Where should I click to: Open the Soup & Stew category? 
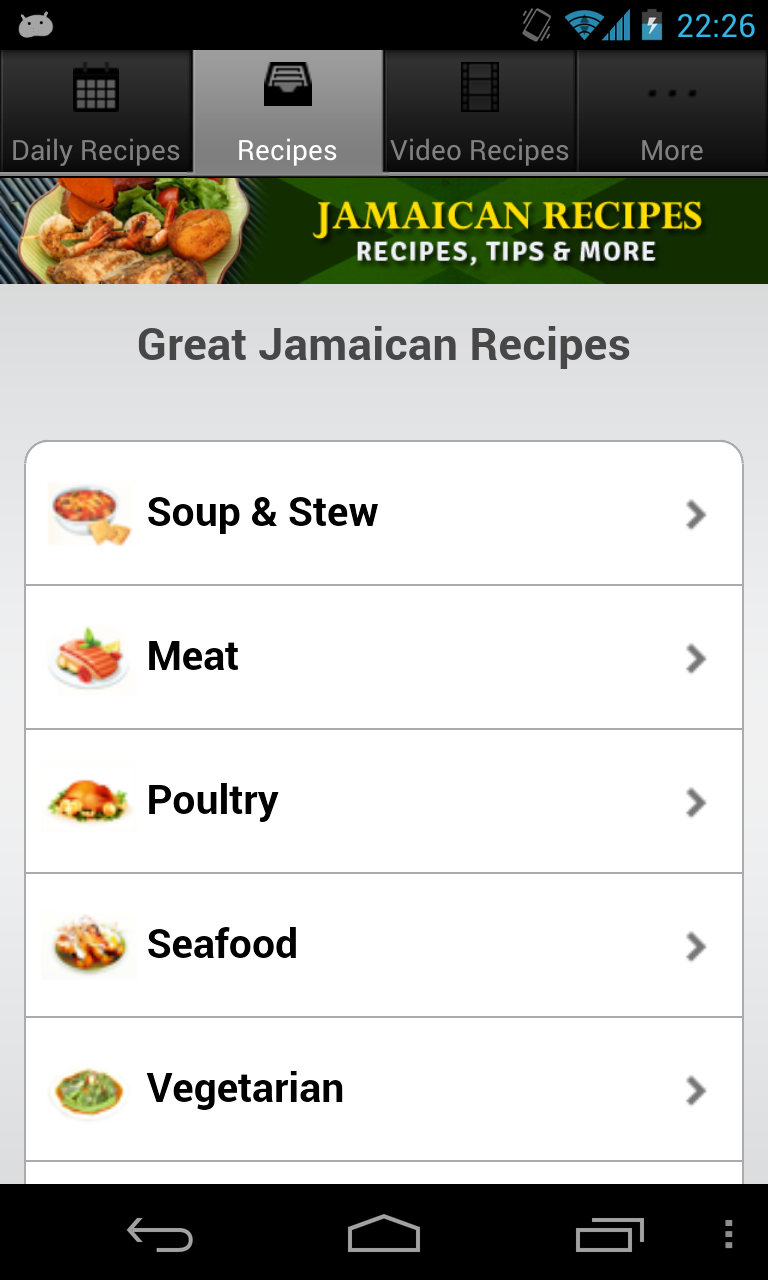[384, 513]
